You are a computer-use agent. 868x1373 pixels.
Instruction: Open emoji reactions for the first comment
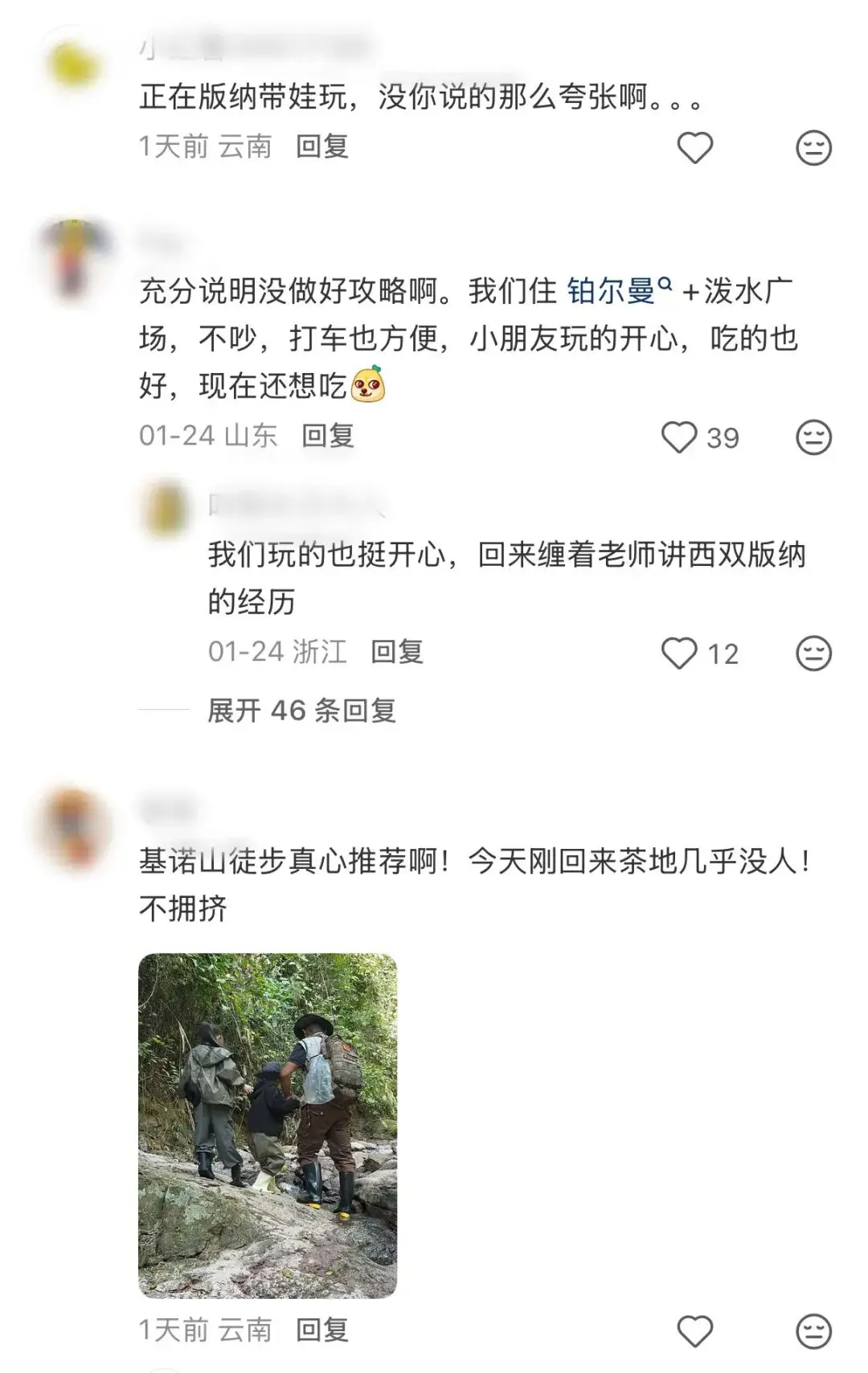(814, 147)
